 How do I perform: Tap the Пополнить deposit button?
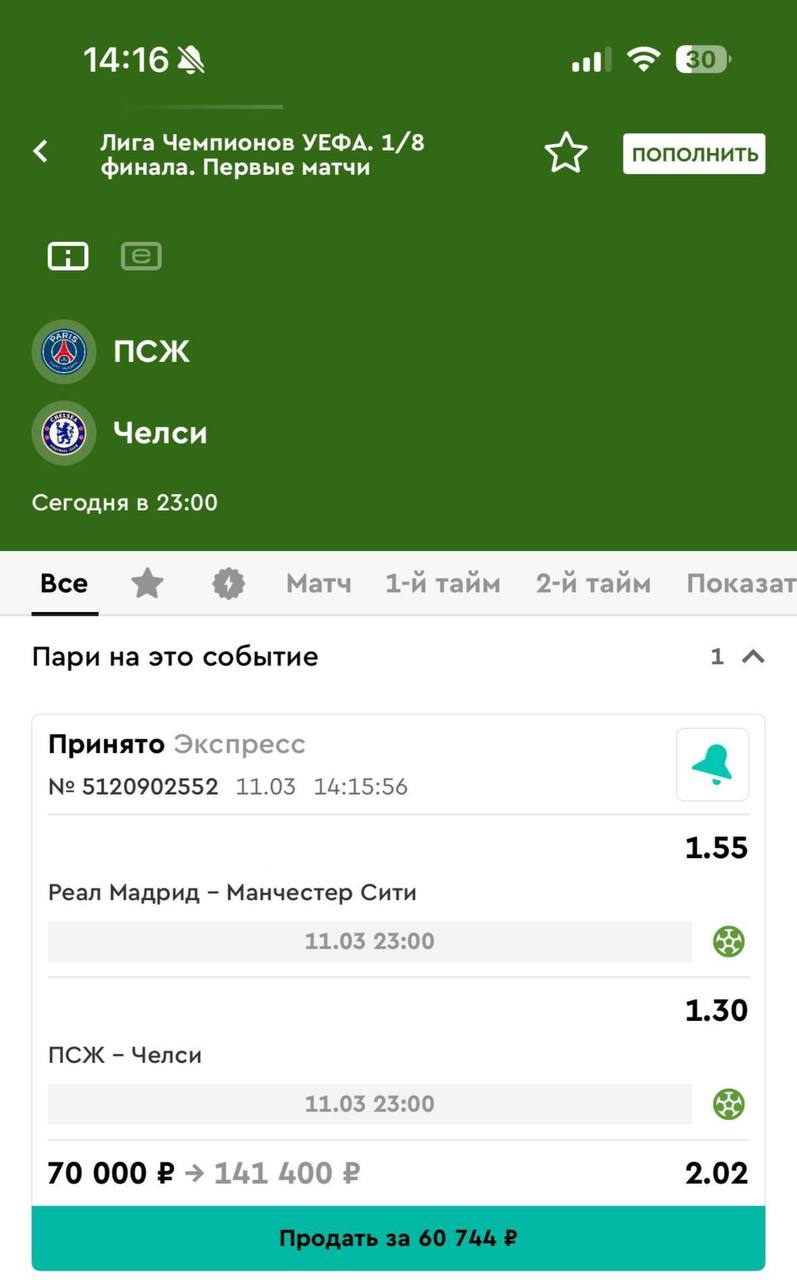pyautogui.click(x=694, y=154)
